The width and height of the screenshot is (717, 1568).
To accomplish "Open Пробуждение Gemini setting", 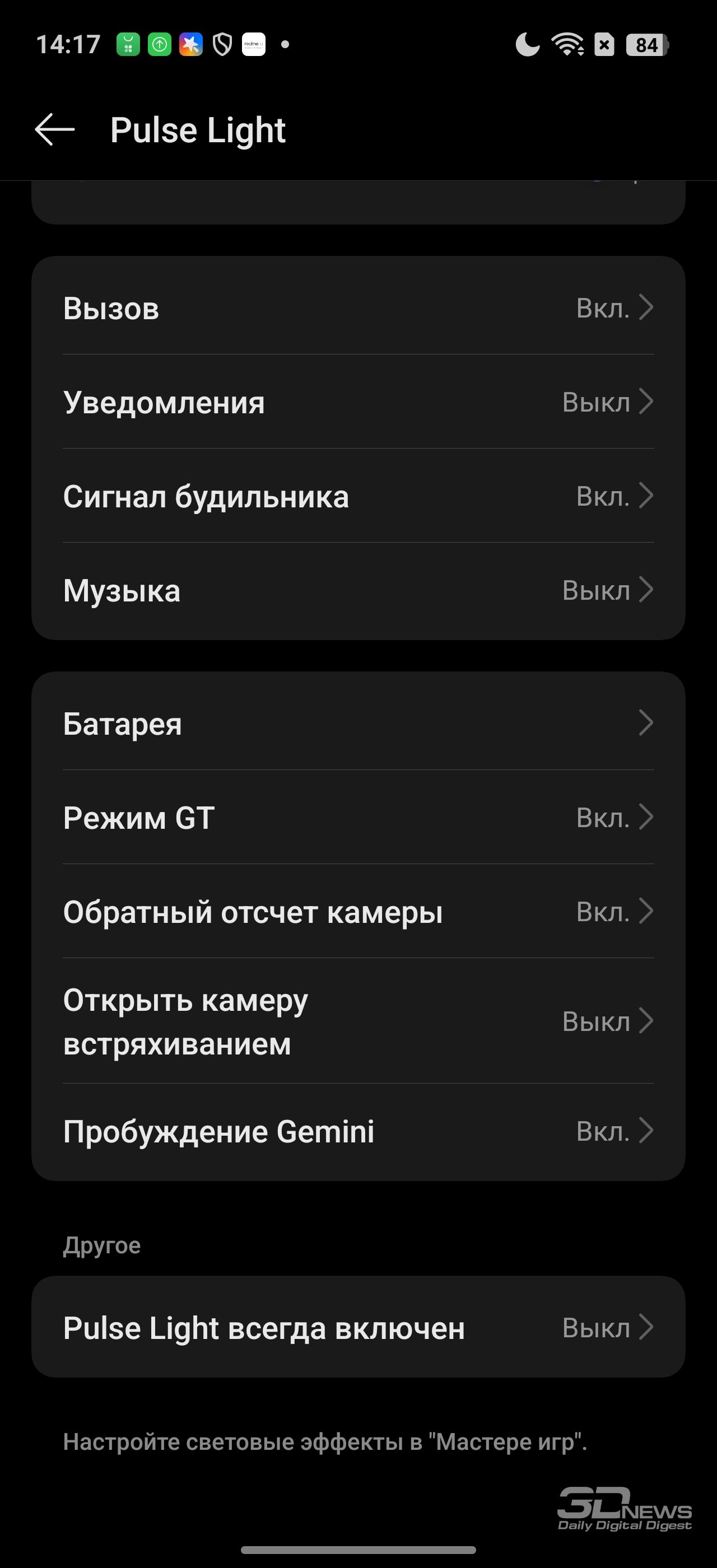I will 358,1131.
